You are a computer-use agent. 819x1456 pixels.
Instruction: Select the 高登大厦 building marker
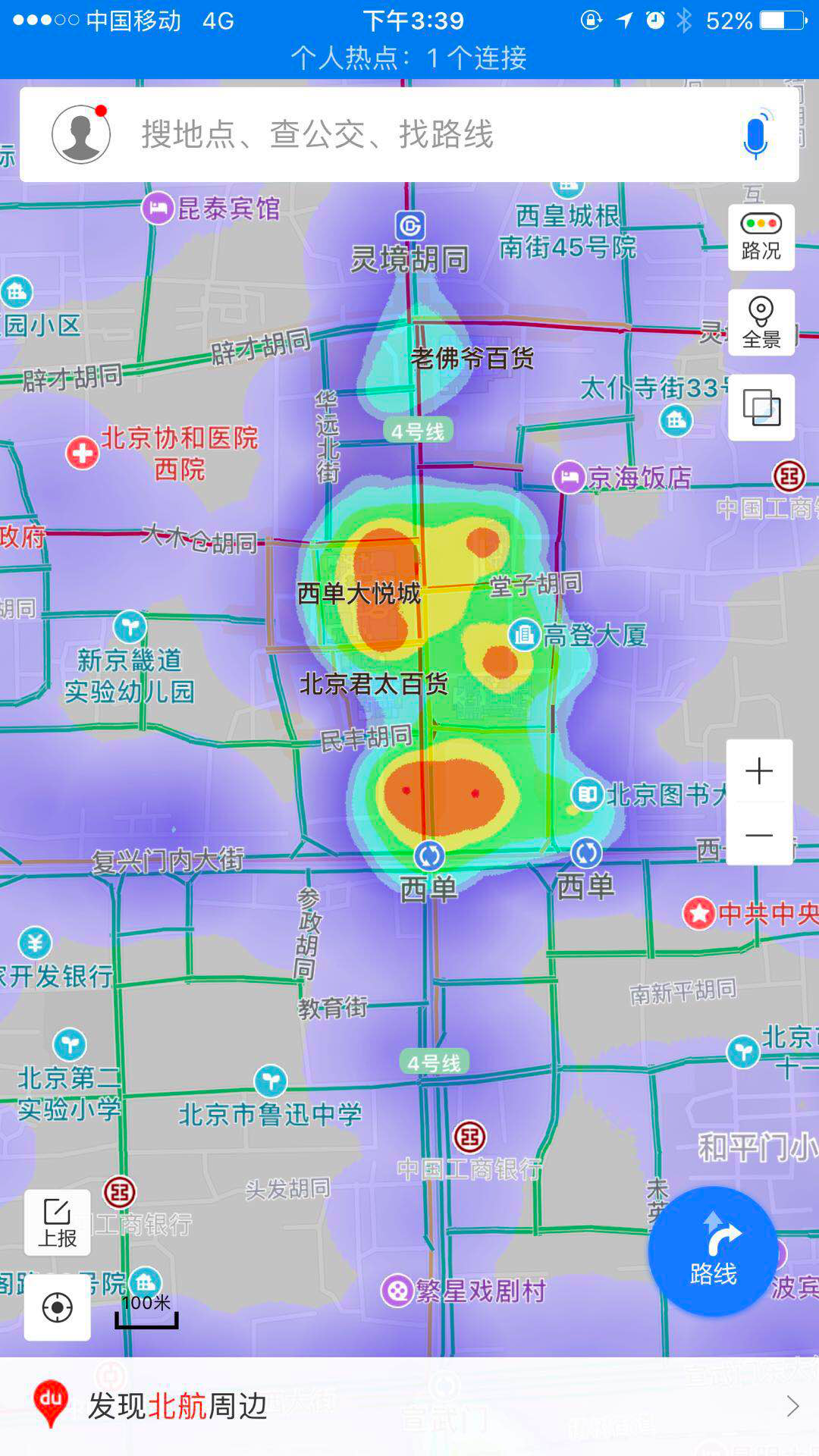click(523, 635)
